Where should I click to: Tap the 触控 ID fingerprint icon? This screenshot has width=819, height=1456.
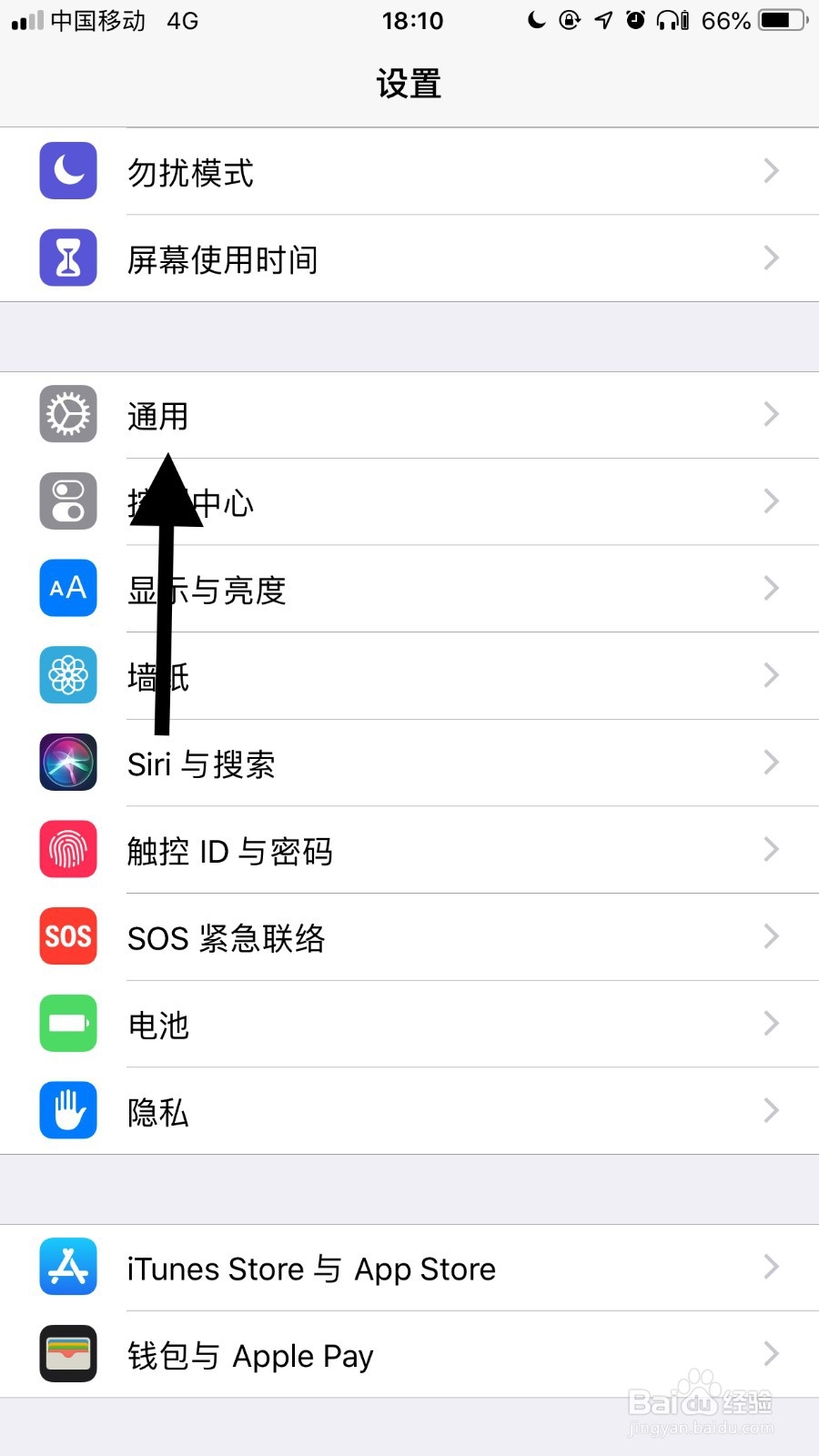(67, 850)
